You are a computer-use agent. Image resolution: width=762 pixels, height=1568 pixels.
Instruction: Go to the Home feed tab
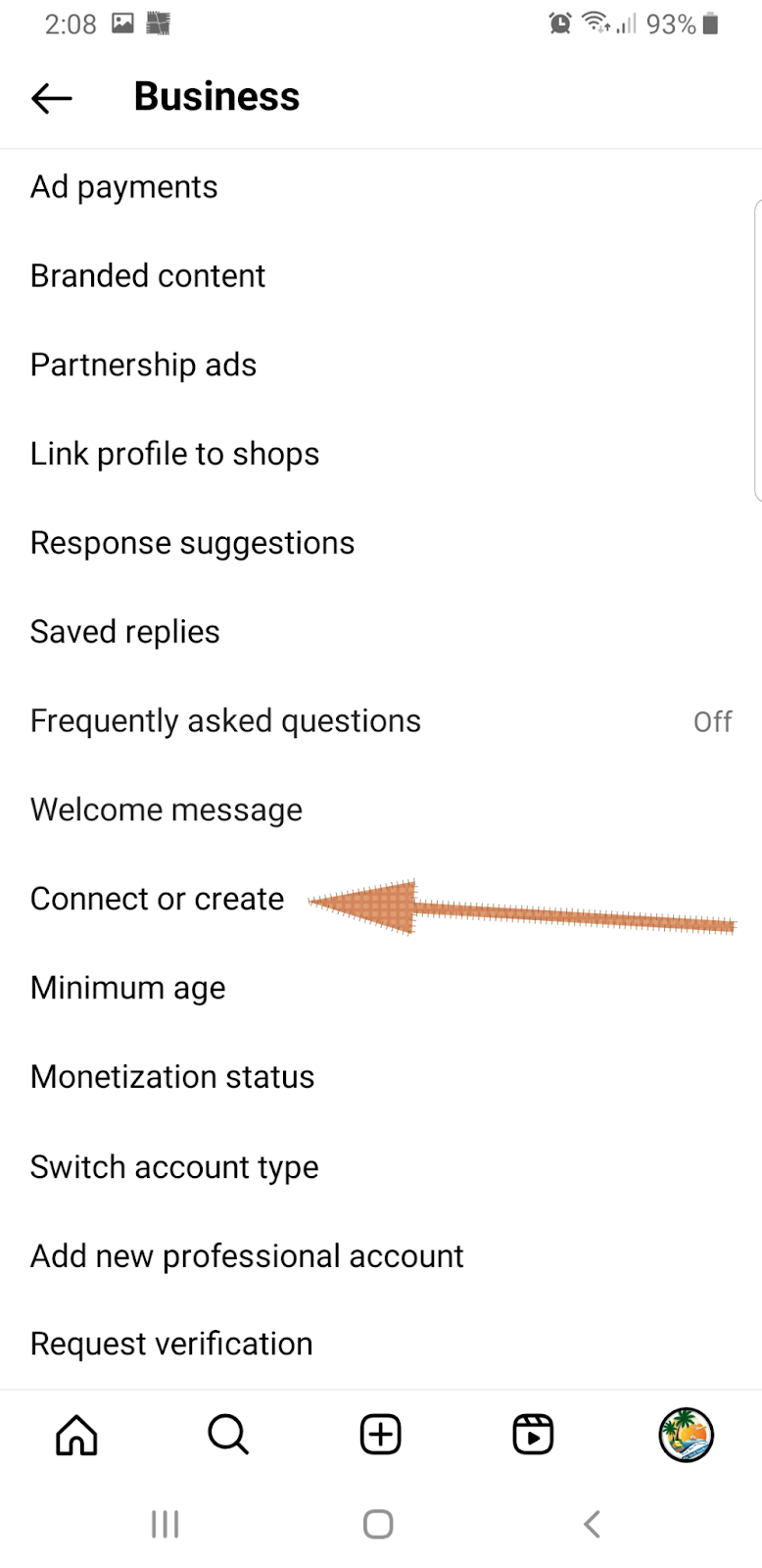pyautogui.click(x=76, y=1436)
